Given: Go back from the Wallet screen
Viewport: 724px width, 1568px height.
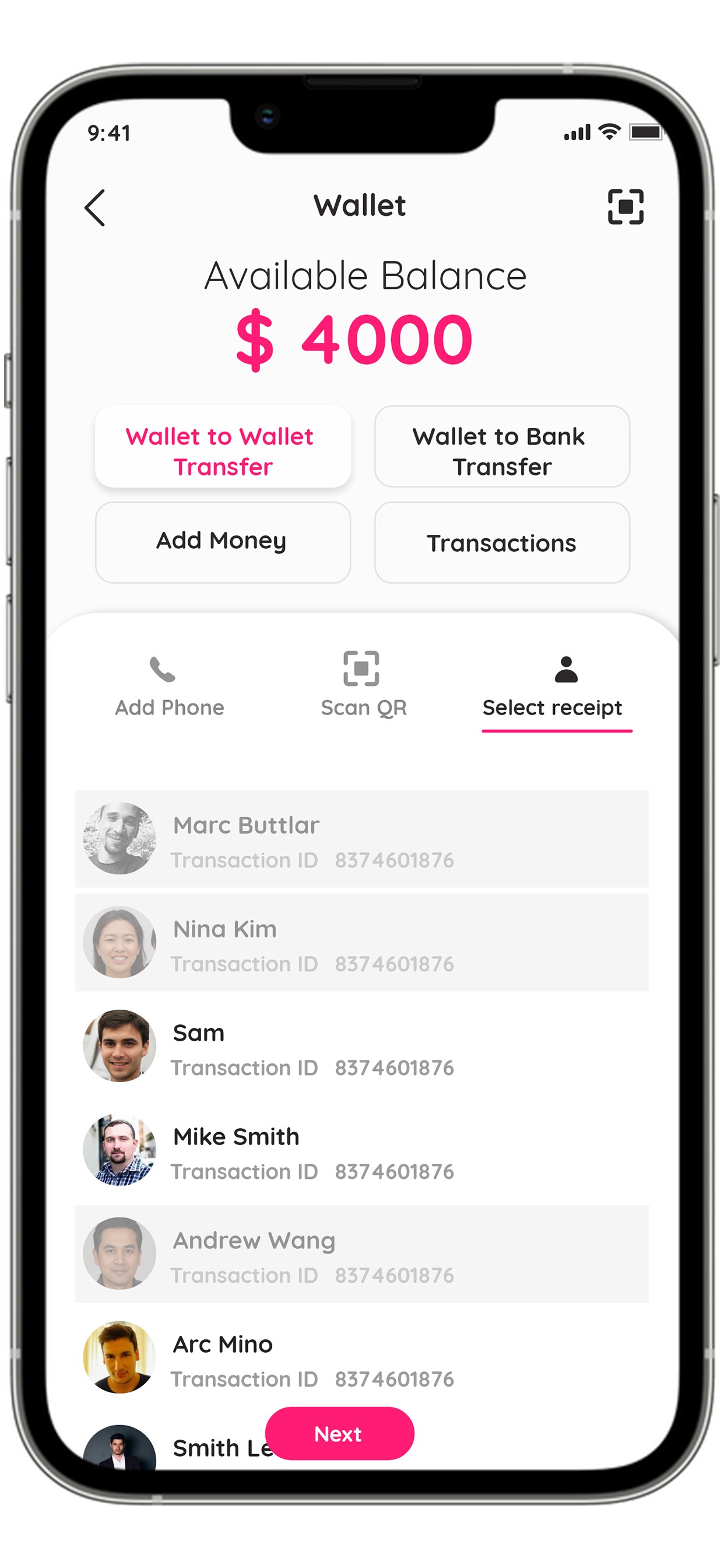Looking at the screenshot, I should tap(95, 207).
